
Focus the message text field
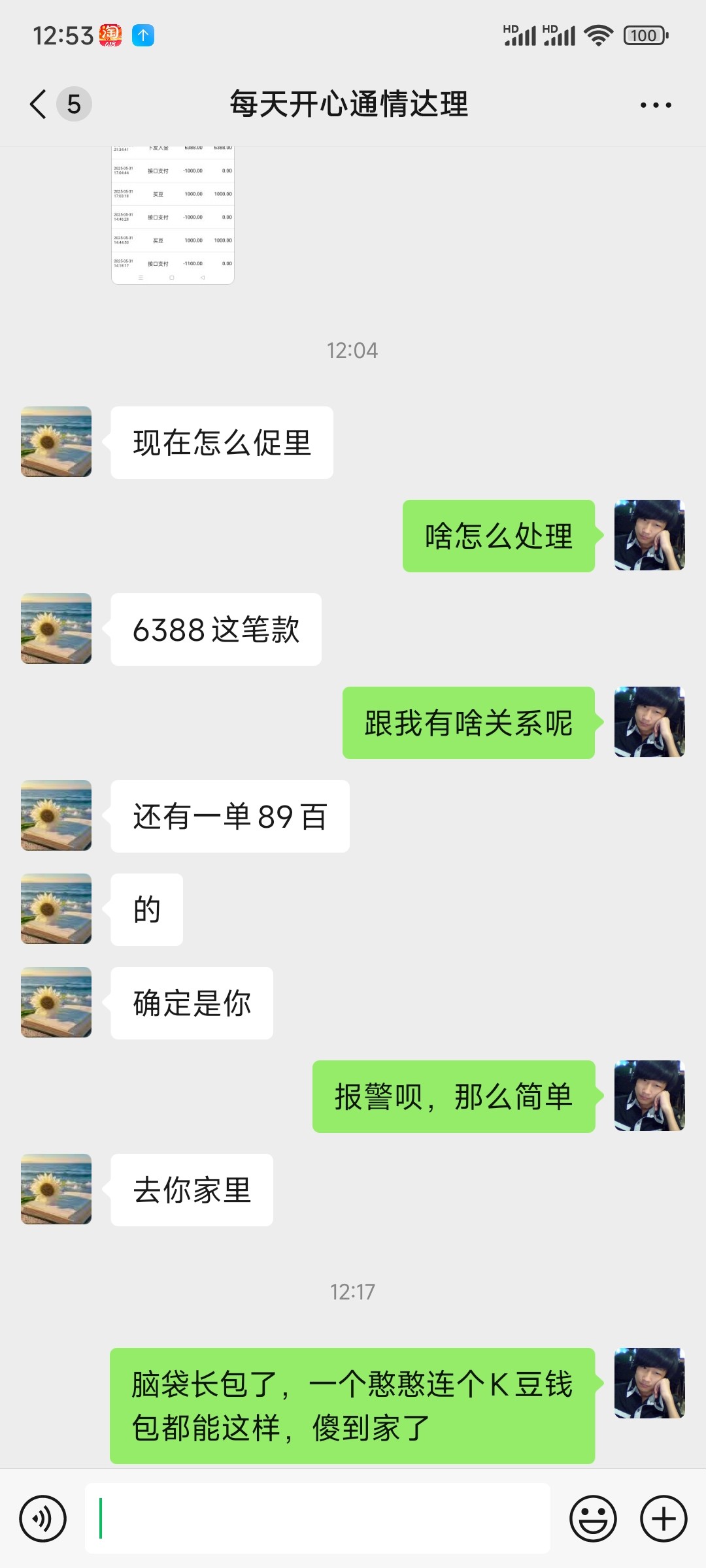click(x=318, y=1518)
